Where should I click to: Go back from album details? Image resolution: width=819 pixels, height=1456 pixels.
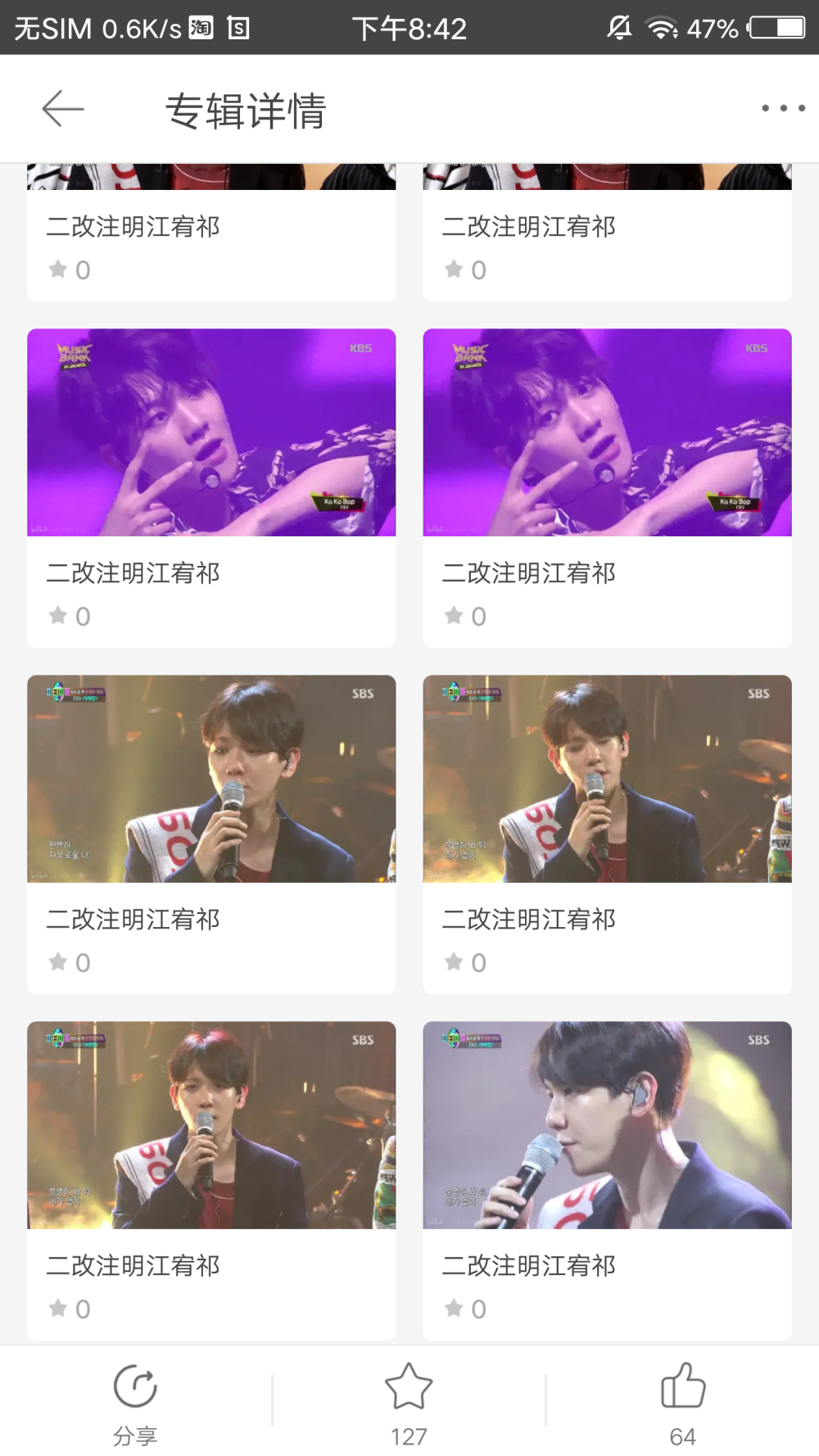coord(62,109)
